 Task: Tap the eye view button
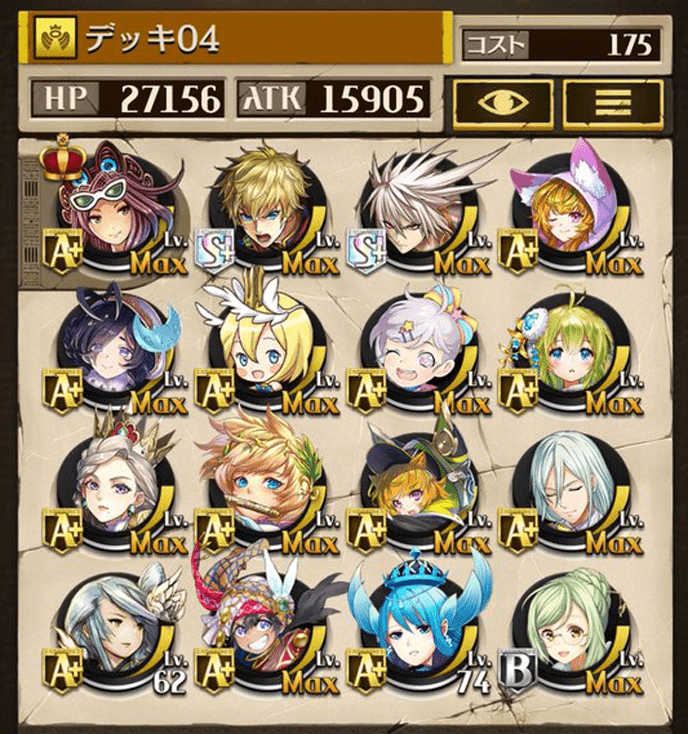pos(503,103)
